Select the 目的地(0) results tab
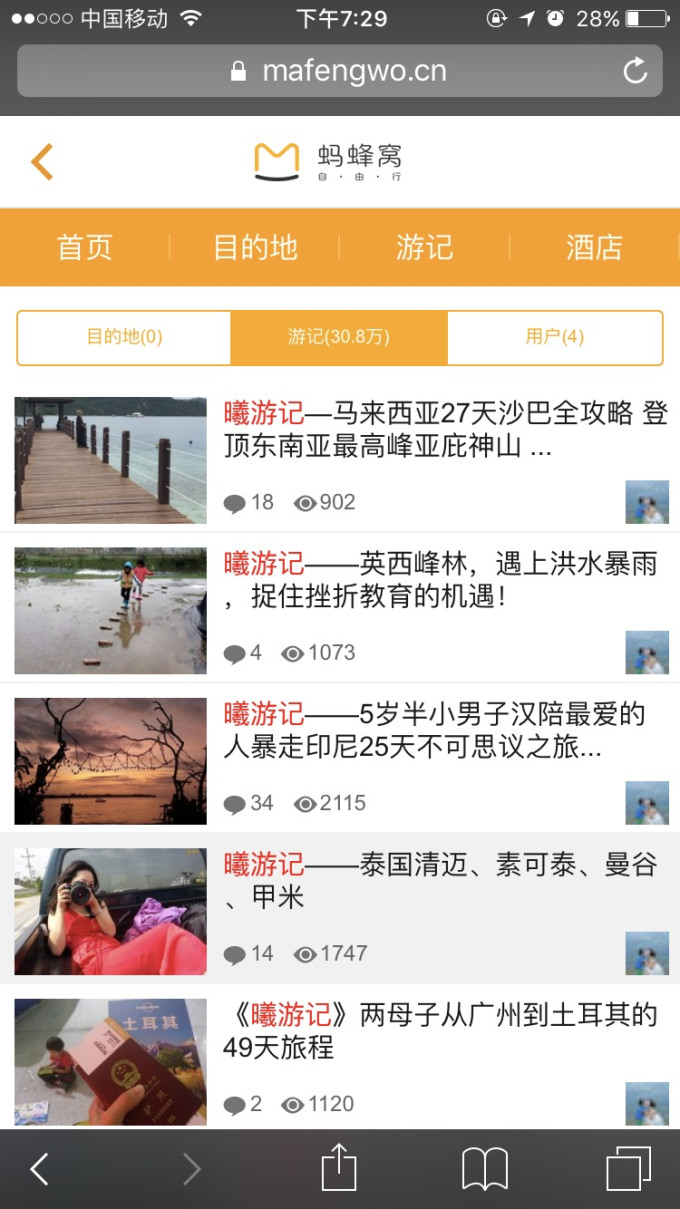680x1209 pixels. [x=124, y=337]
